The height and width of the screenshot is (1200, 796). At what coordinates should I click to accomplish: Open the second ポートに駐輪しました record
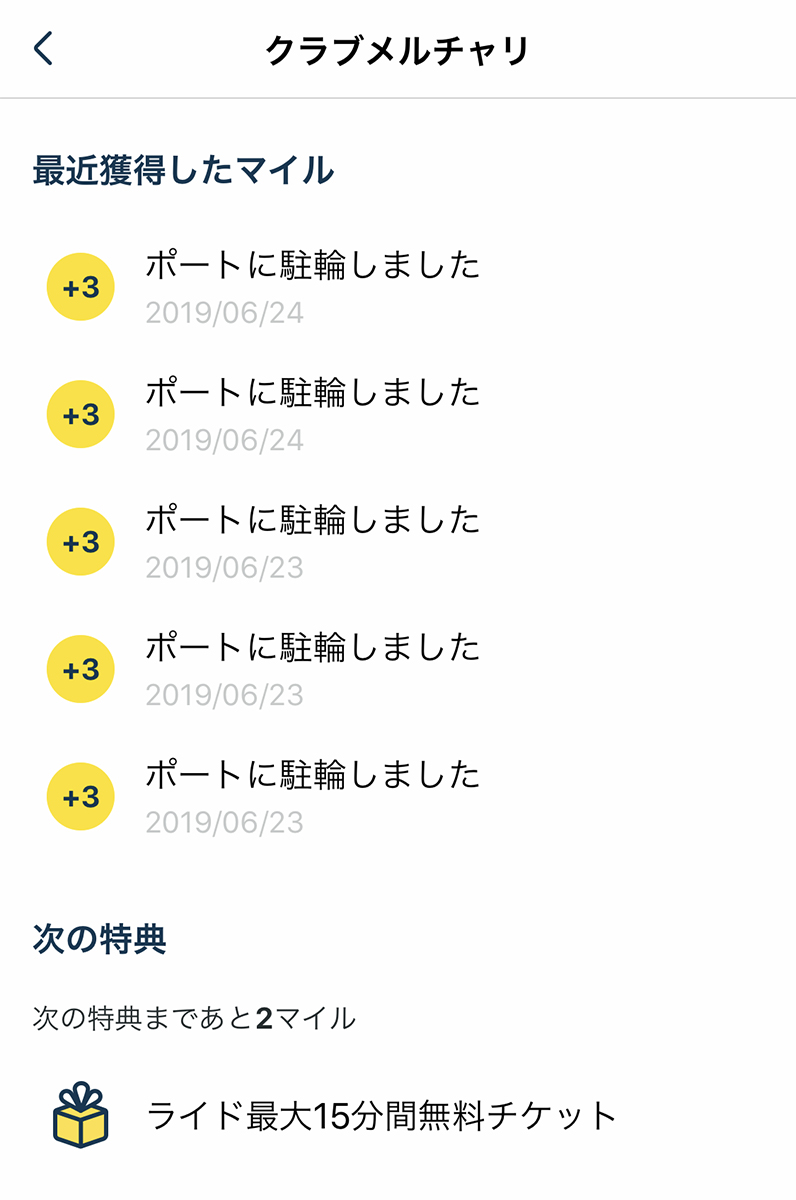pos(314,392)
